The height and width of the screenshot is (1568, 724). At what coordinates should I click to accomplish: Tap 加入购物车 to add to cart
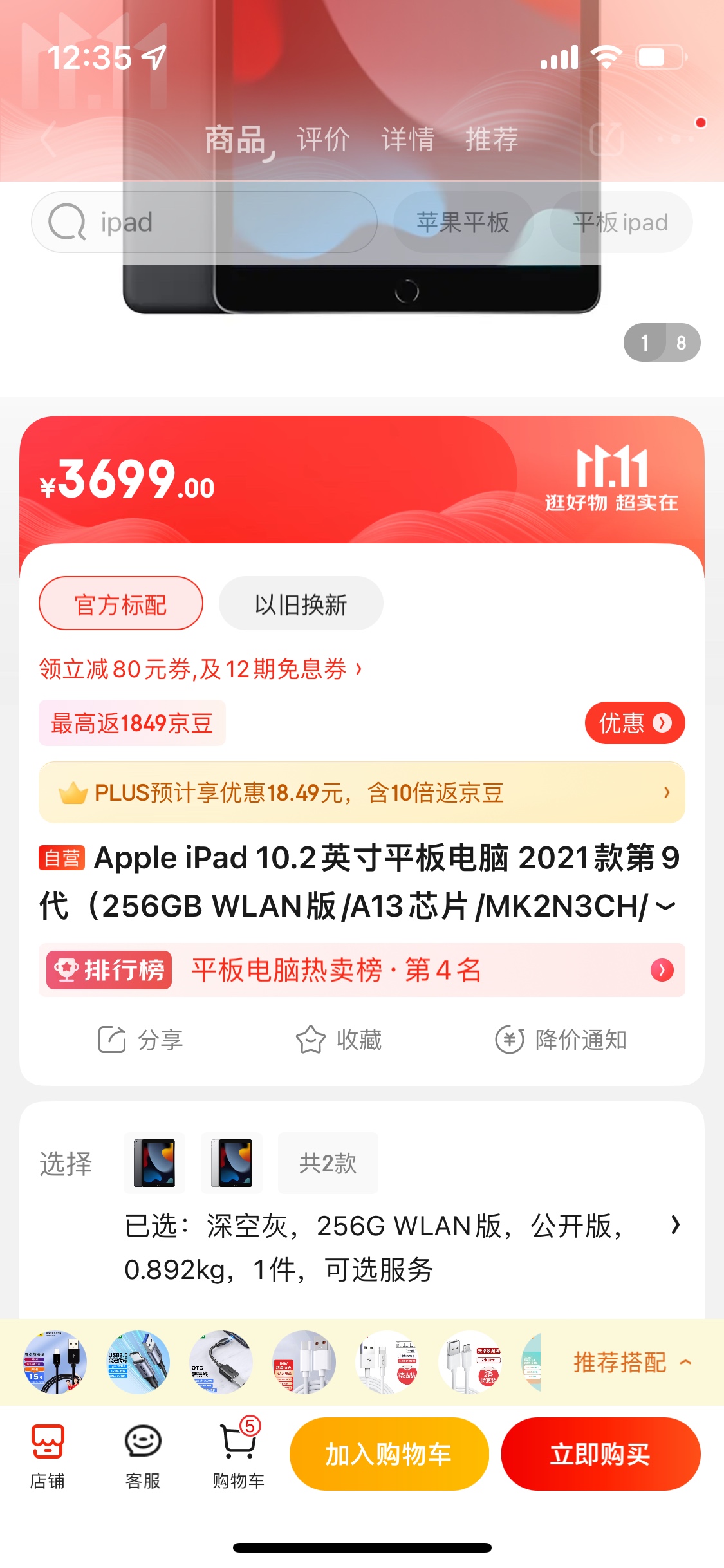click(389, 1454)
